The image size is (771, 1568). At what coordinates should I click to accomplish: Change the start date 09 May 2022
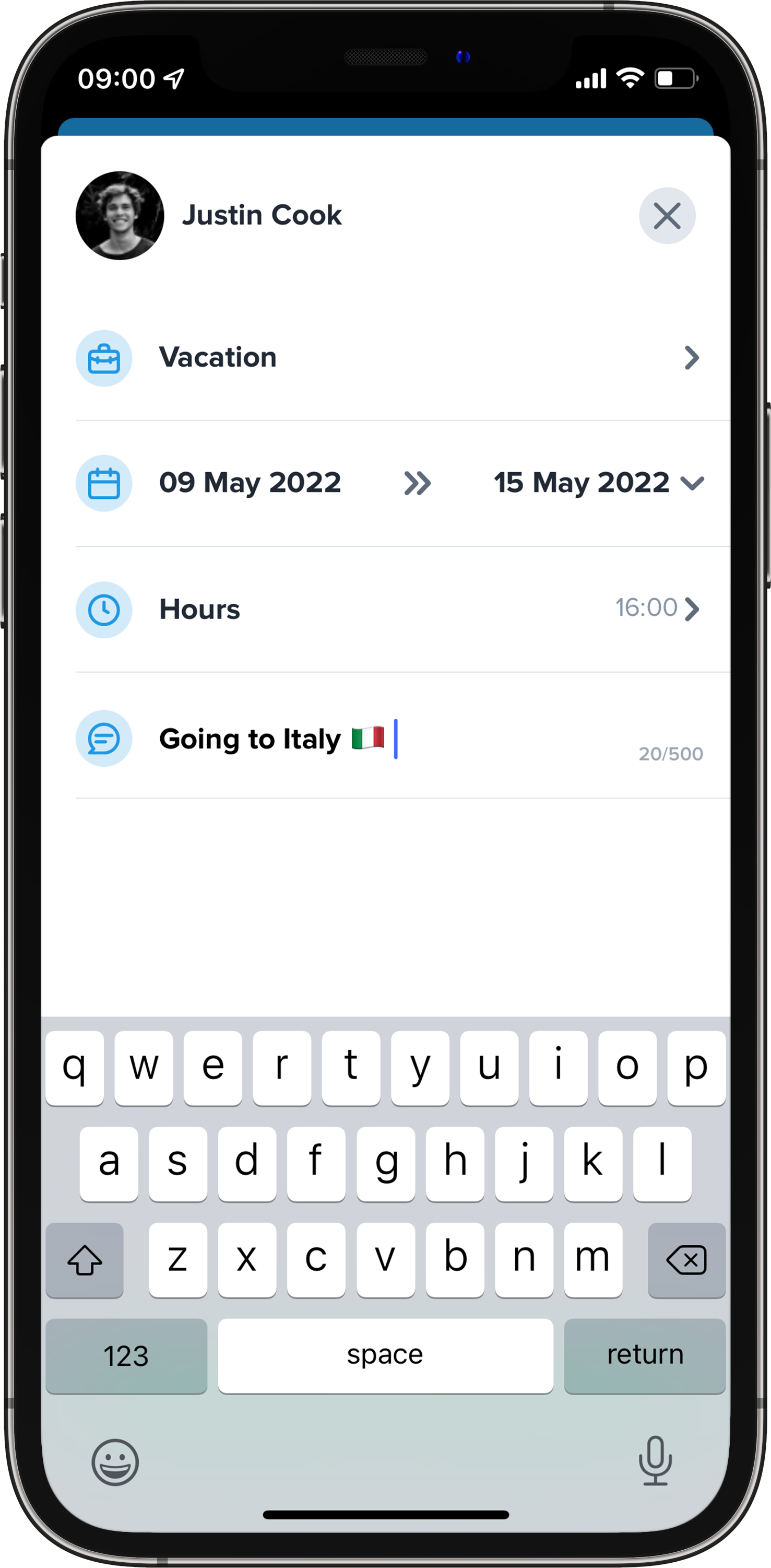(x=250, y=483)
